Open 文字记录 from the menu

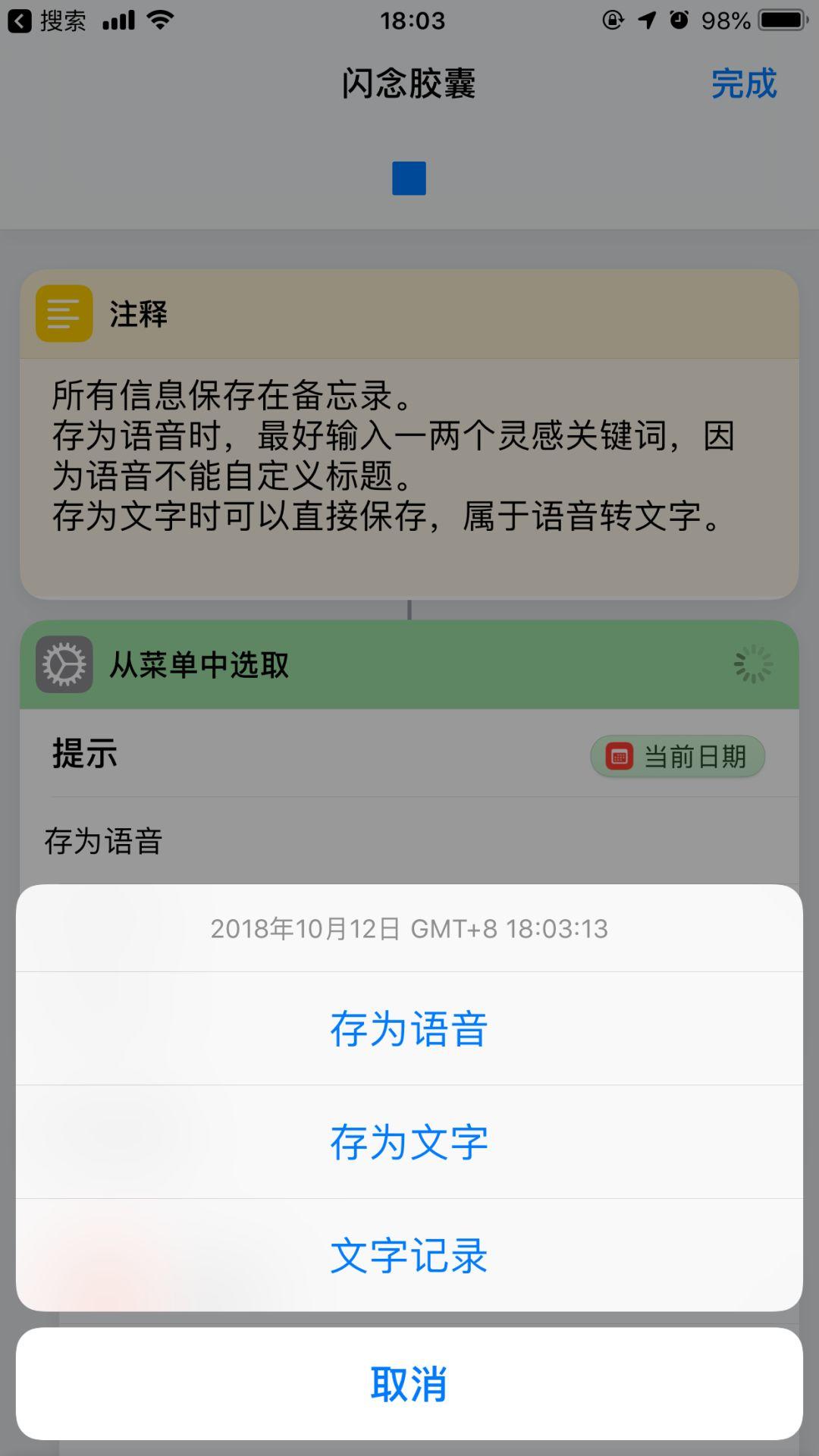409,1255
